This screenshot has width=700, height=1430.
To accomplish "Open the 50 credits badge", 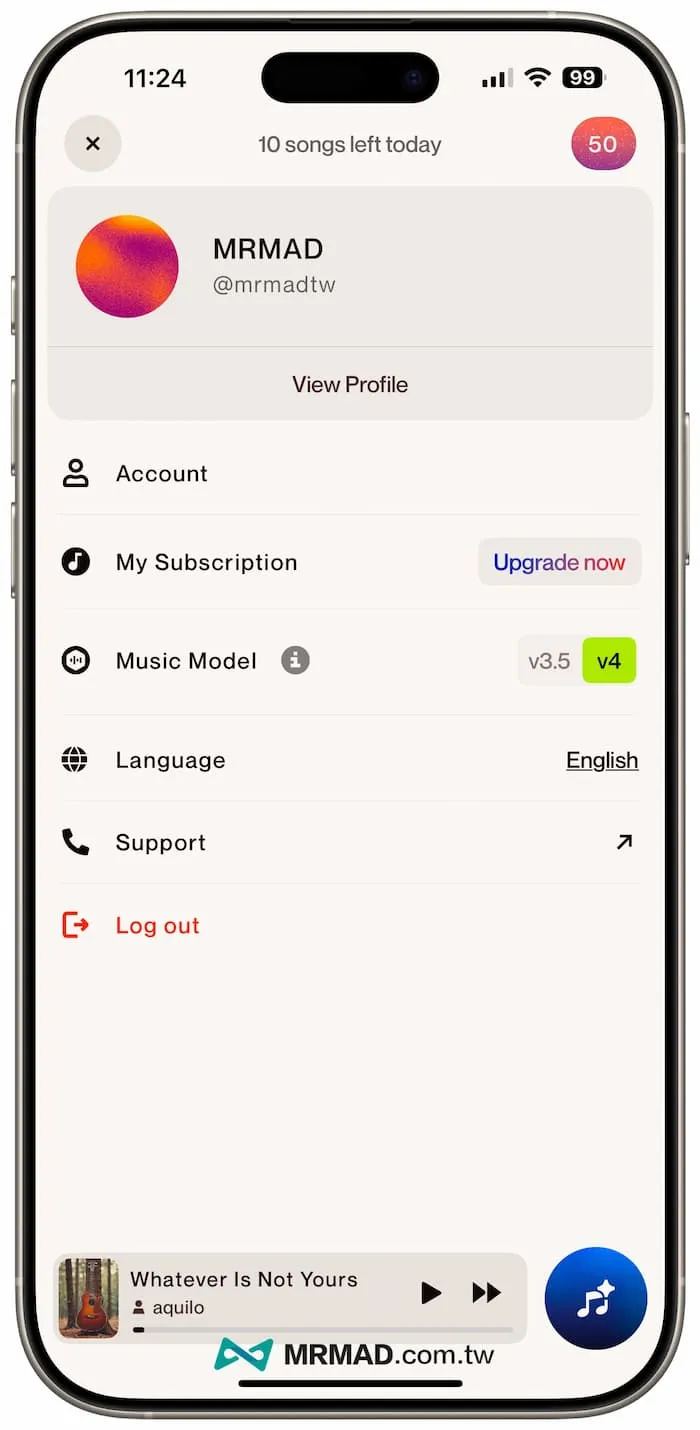I will click(603, 144).
